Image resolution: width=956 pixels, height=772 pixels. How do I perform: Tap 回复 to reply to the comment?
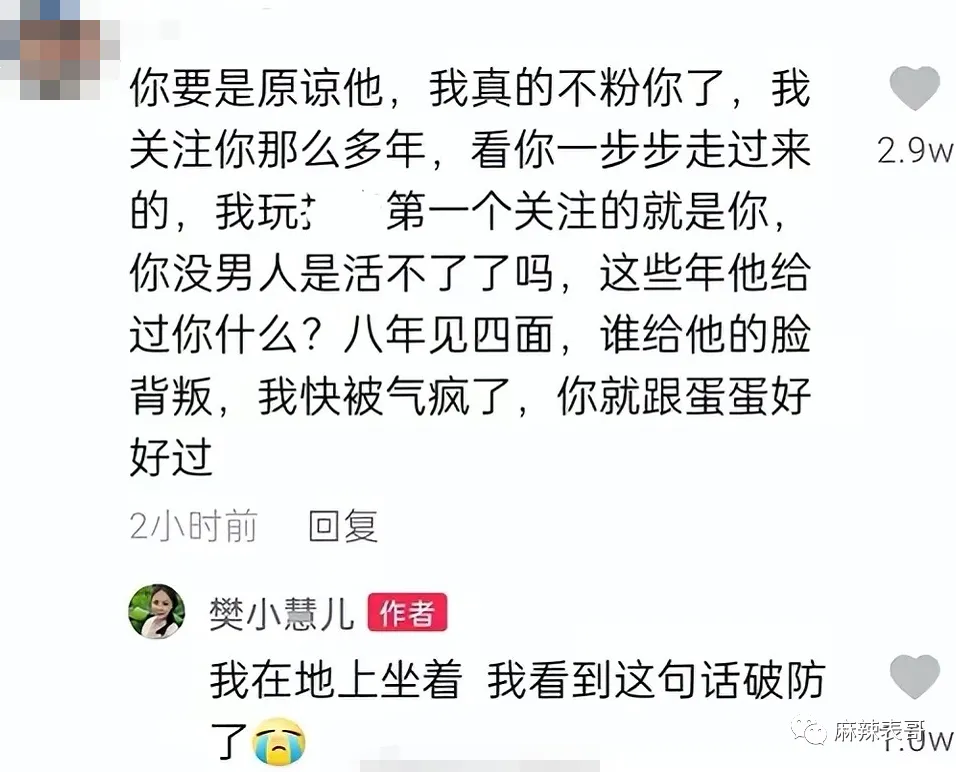[343, 526]
